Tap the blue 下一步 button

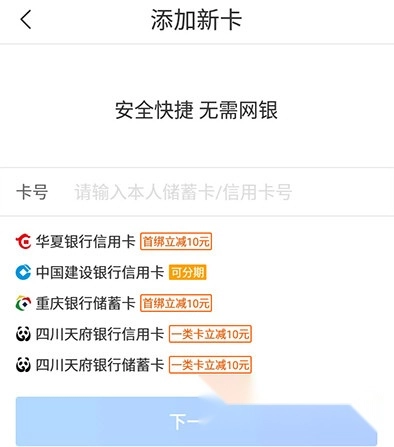coord(196,421)
